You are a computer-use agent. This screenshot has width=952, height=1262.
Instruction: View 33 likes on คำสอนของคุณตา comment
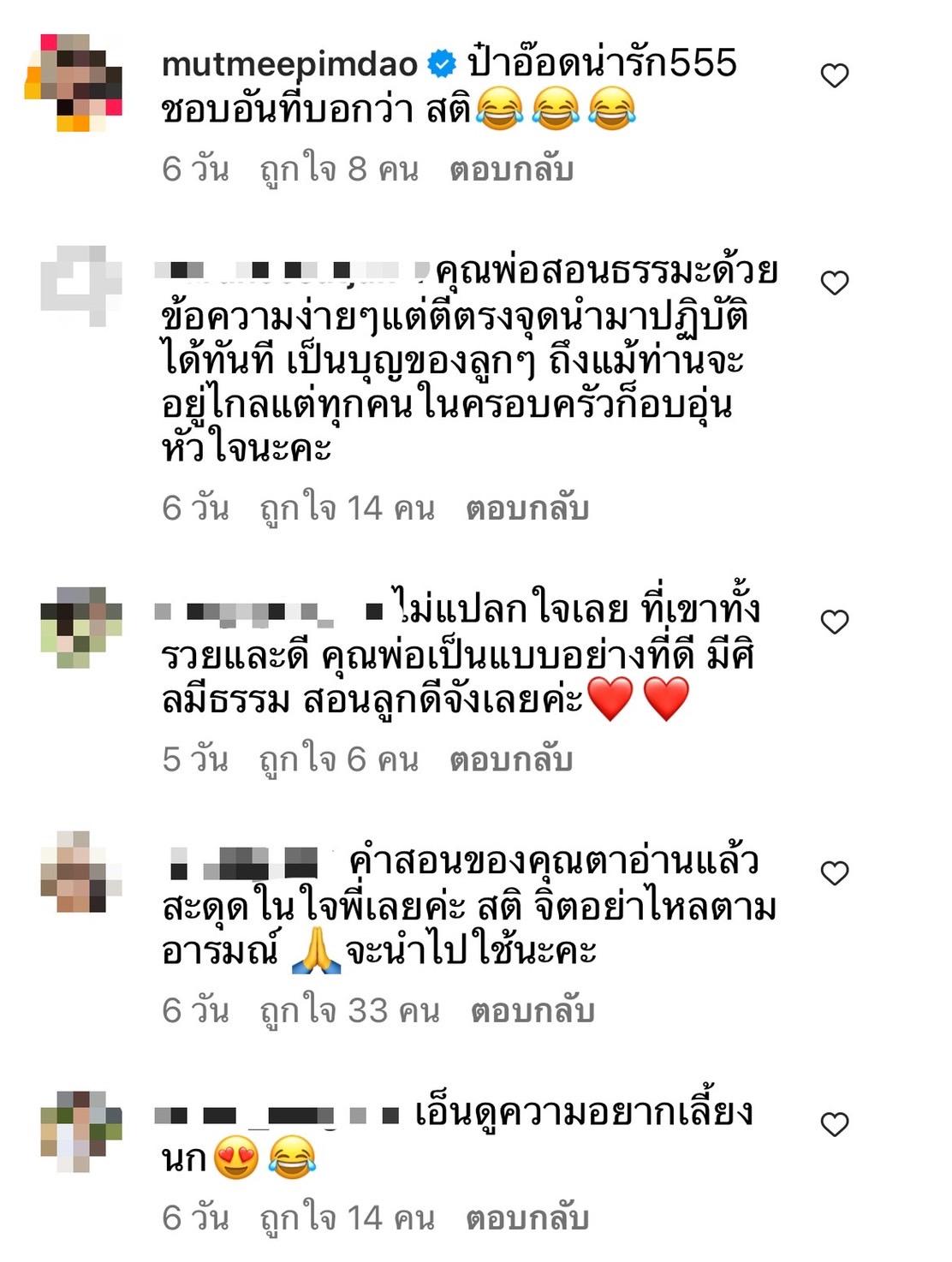[349, 1011]
